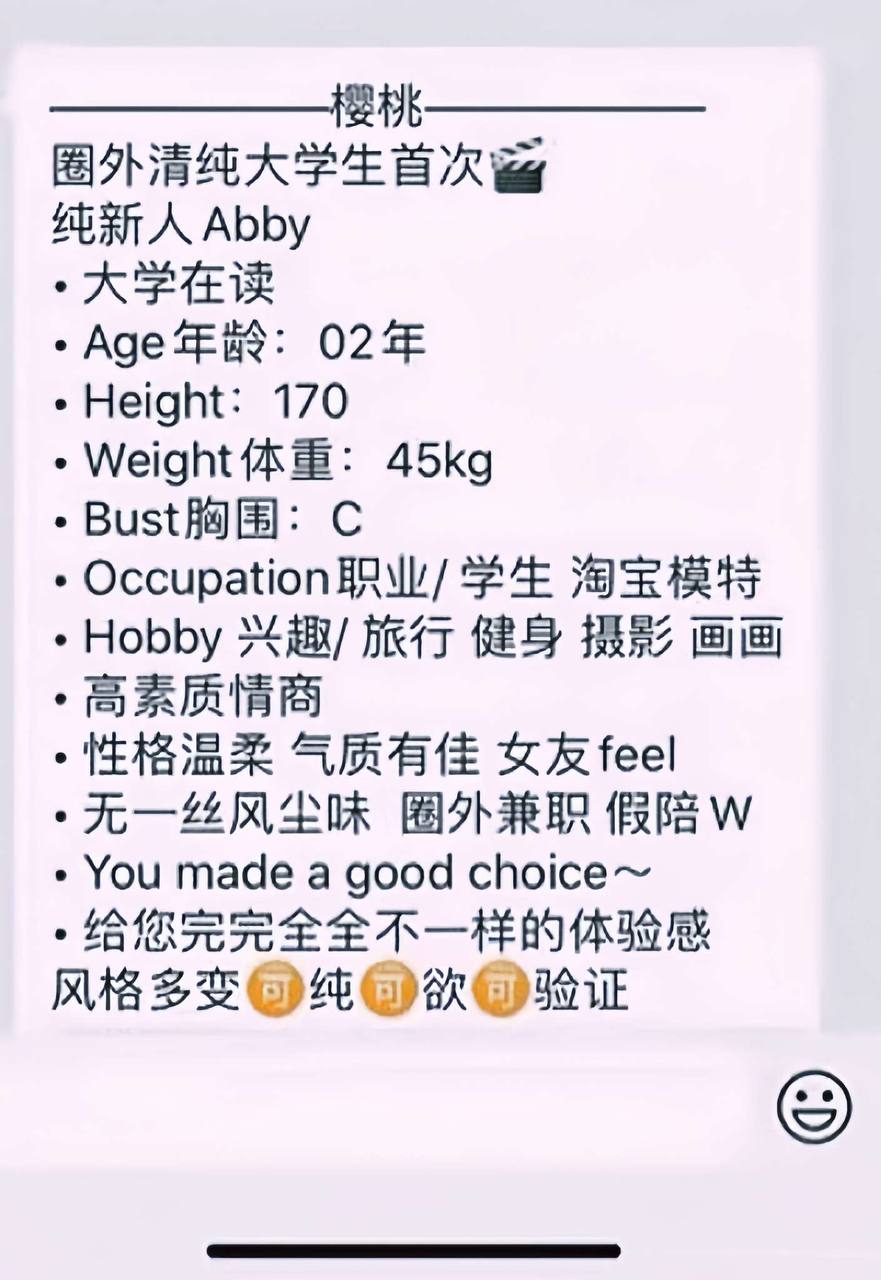881x1280 pixels.
Task: Tap the 可 emoji before 验证
Action: coord(504,987)
